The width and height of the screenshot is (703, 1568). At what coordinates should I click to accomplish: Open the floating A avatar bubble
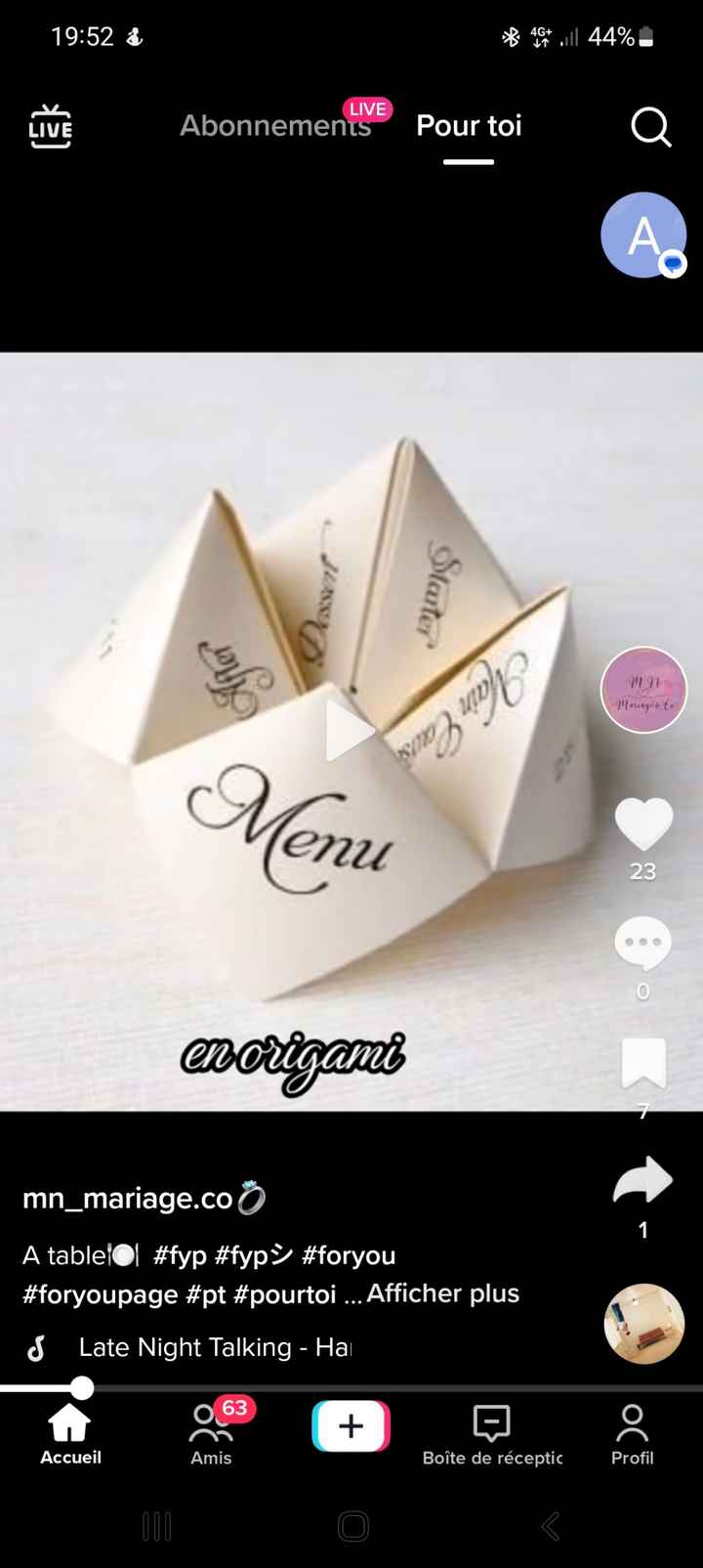(642, 235)
